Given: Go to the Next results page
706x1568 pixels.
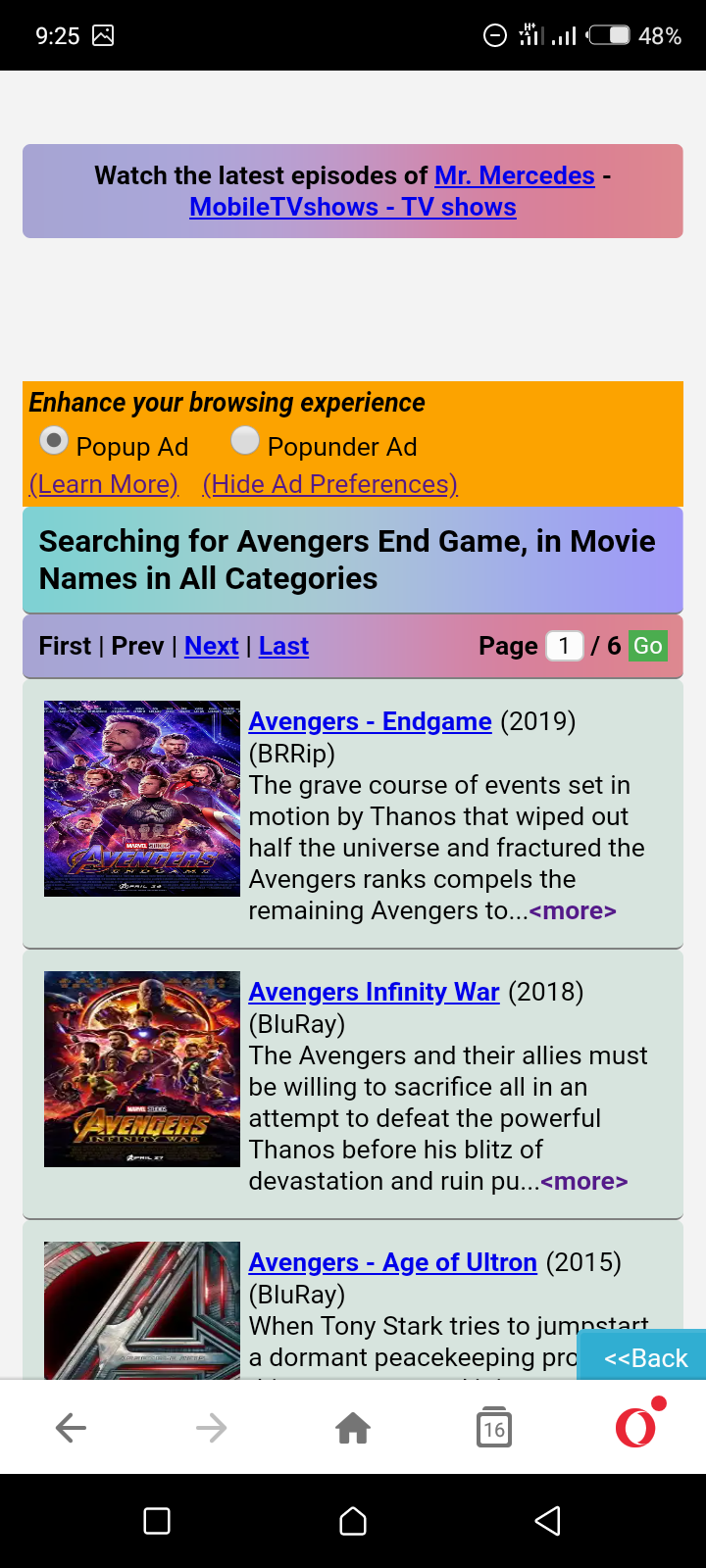Looking at the screenshot, I should [x=211, y=646].
